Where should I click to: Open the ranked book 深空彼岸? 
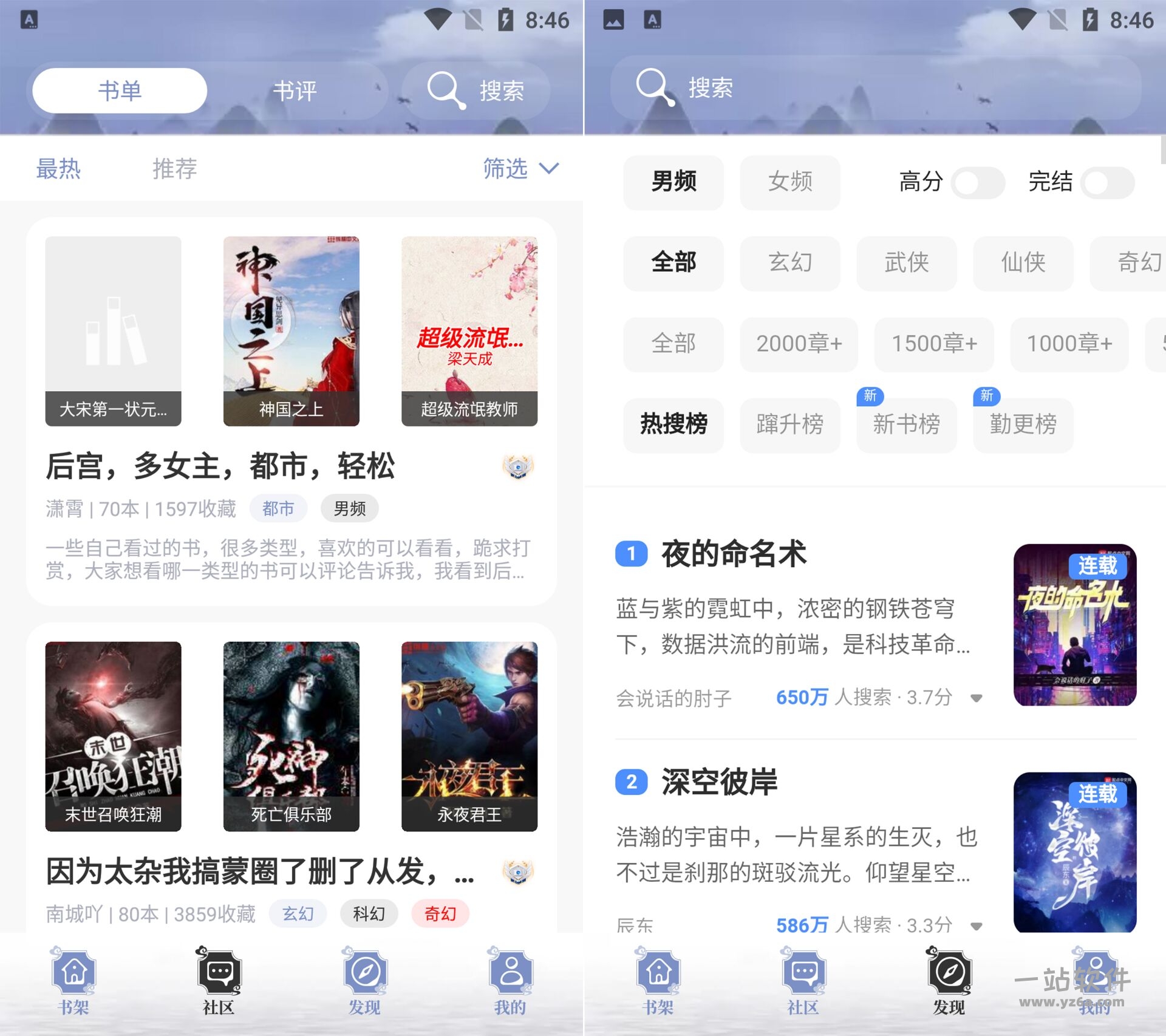point(719,782)
